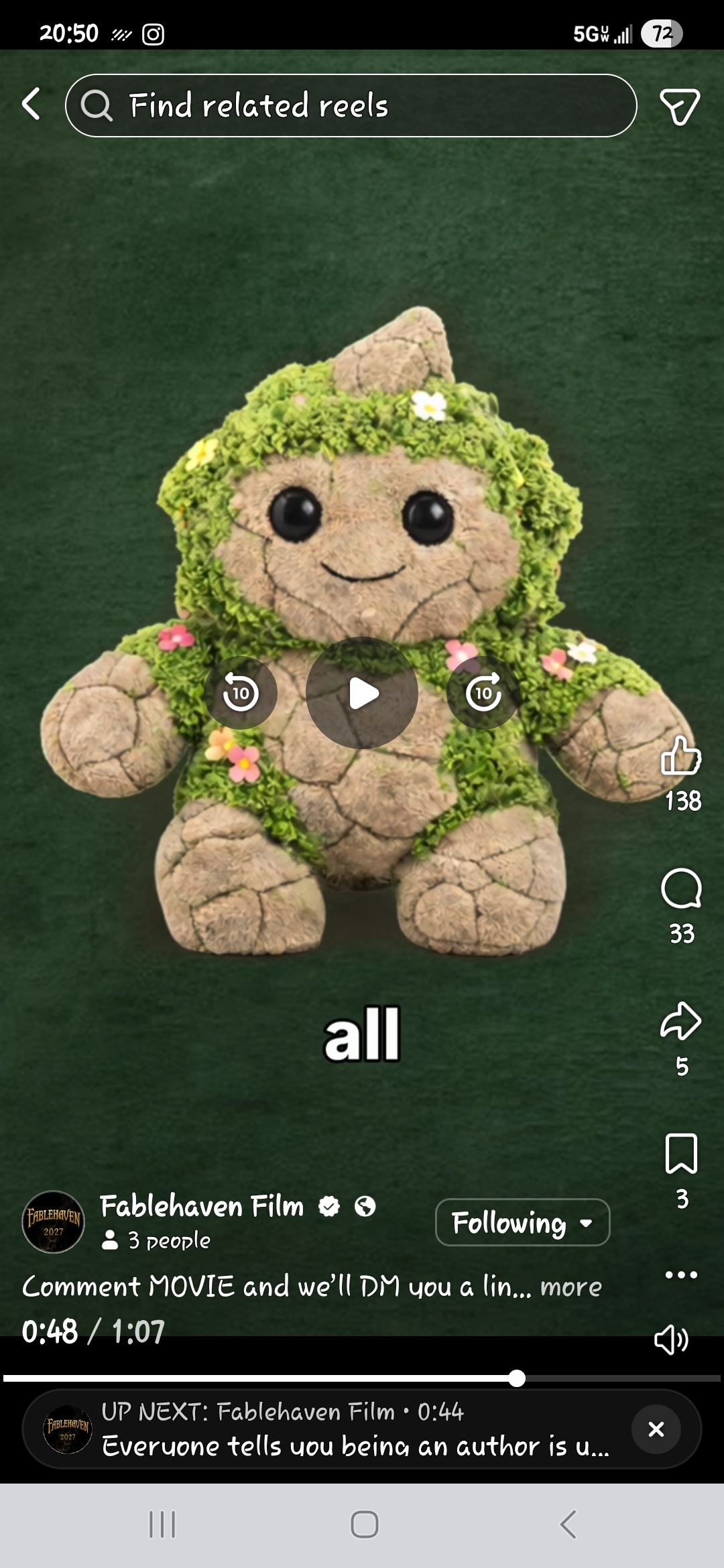Open the Following dropdown for Fablehaven Film
This screenshot has height=1568, width=724.
[522, 1223]
